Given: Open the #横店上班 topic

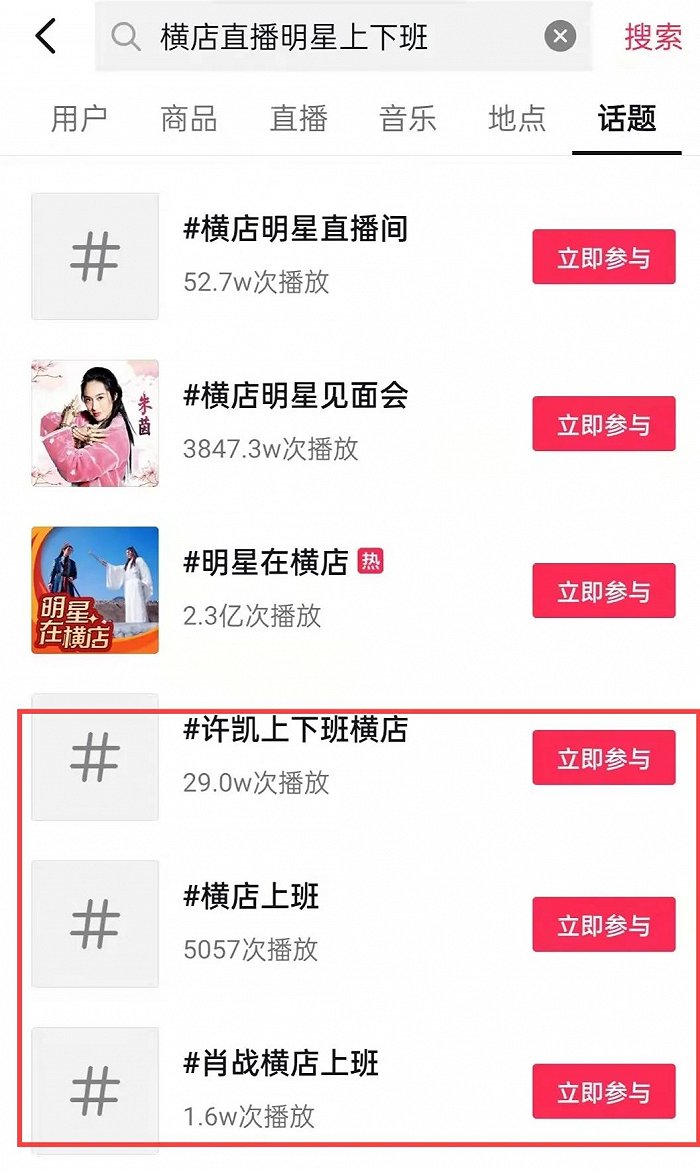Looking at the screenshot, I should [x=251, y=897].
